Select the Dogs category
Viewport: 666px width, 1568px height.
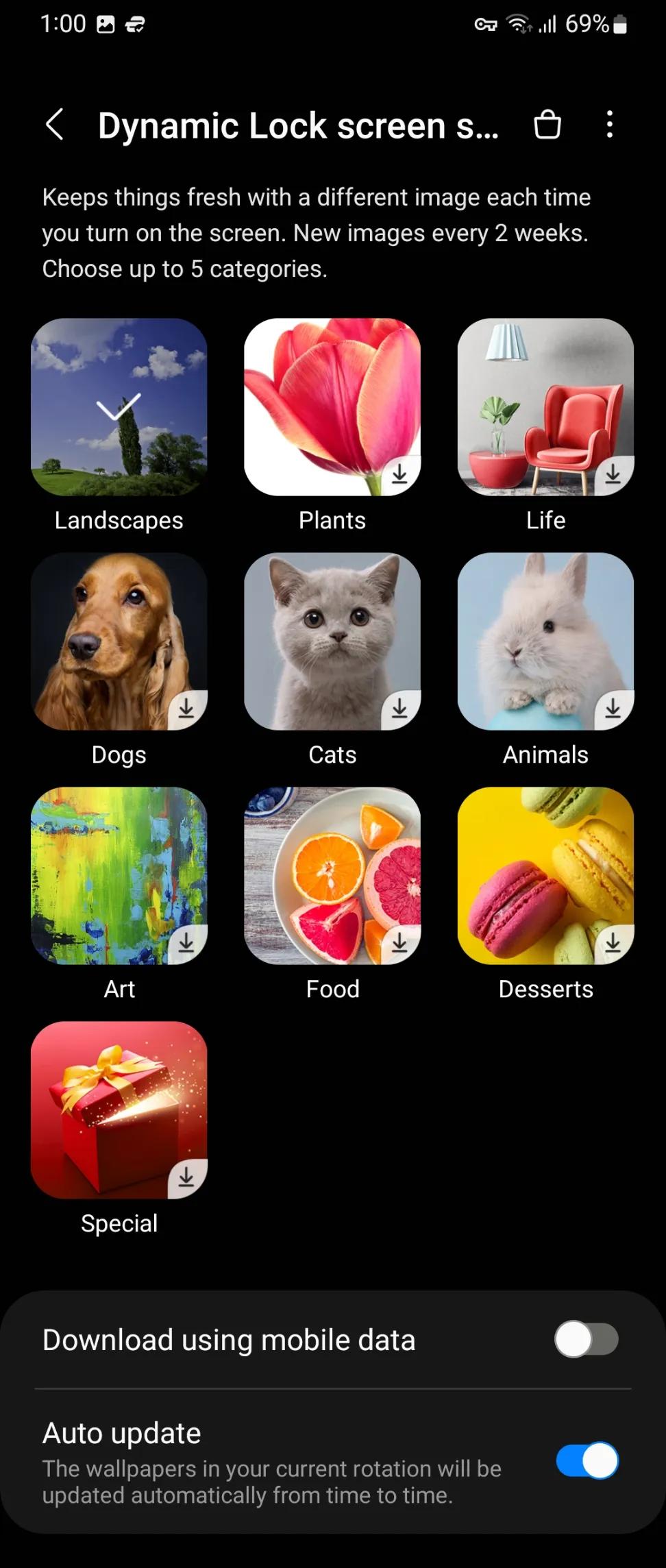tap(119, 641)
